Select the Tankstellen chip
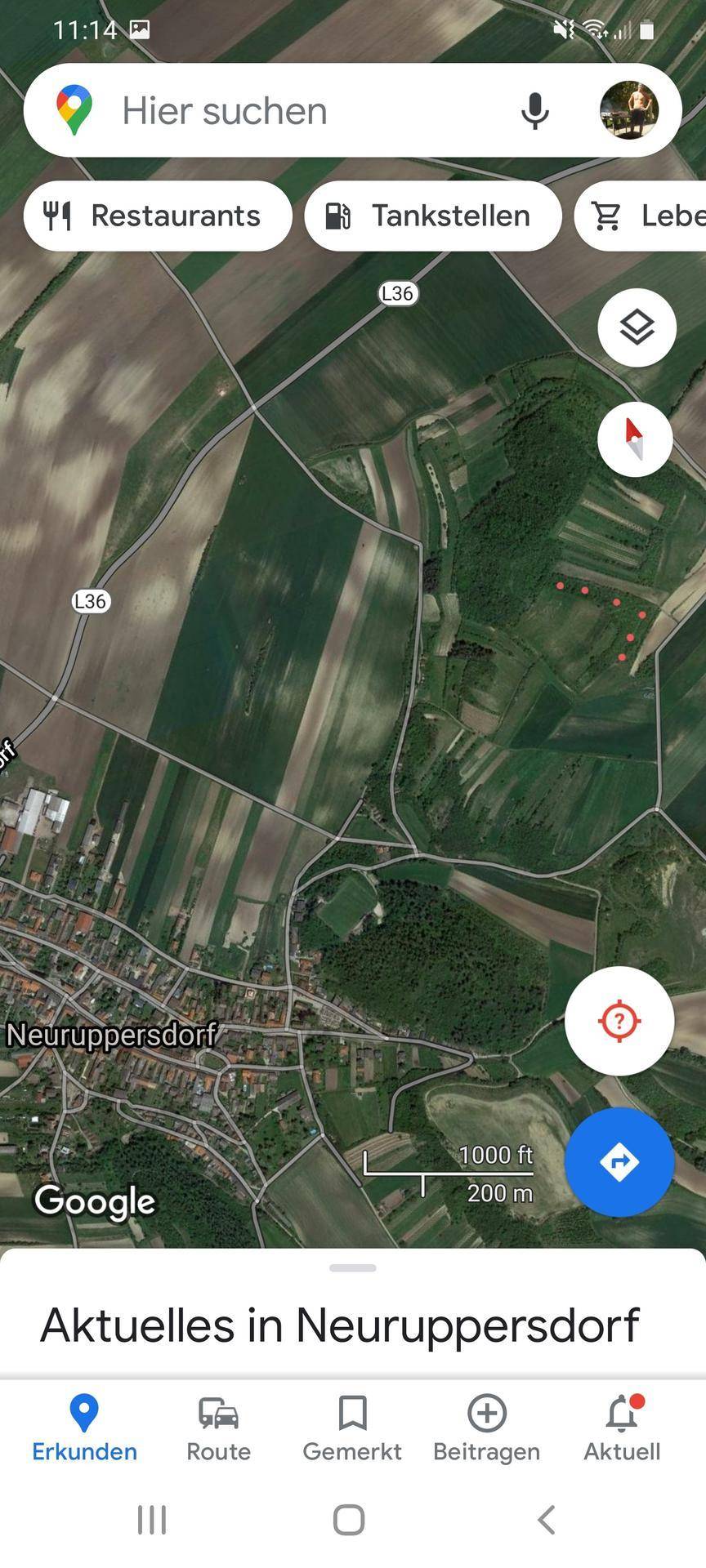This screenshot has height=1568, width=706. 433,216
